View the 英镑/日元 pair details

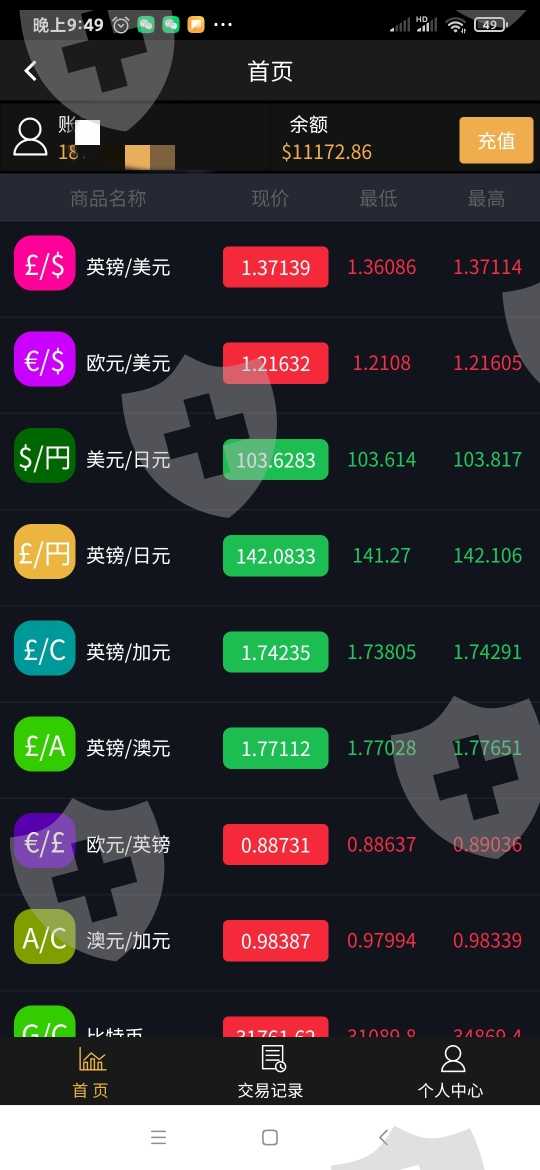coord(270,556)
